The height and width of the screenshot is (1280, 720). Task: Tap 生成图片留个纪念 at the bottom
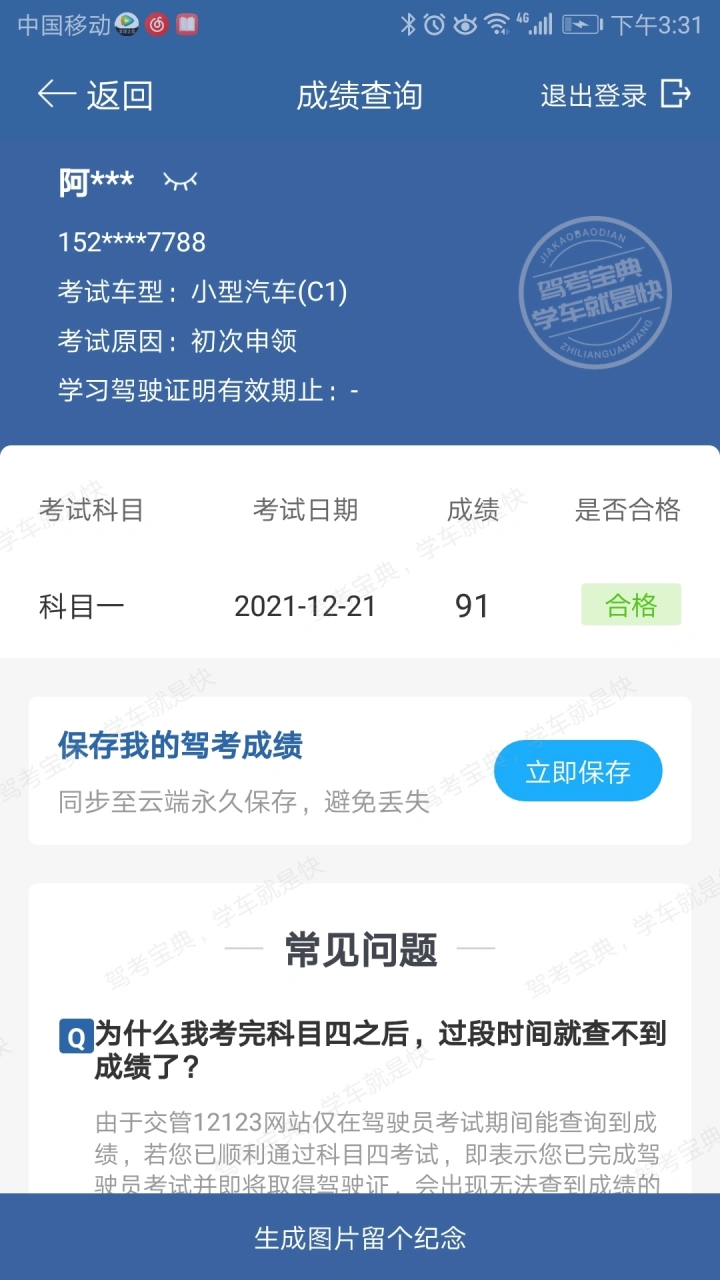[x=360, y=1237]
